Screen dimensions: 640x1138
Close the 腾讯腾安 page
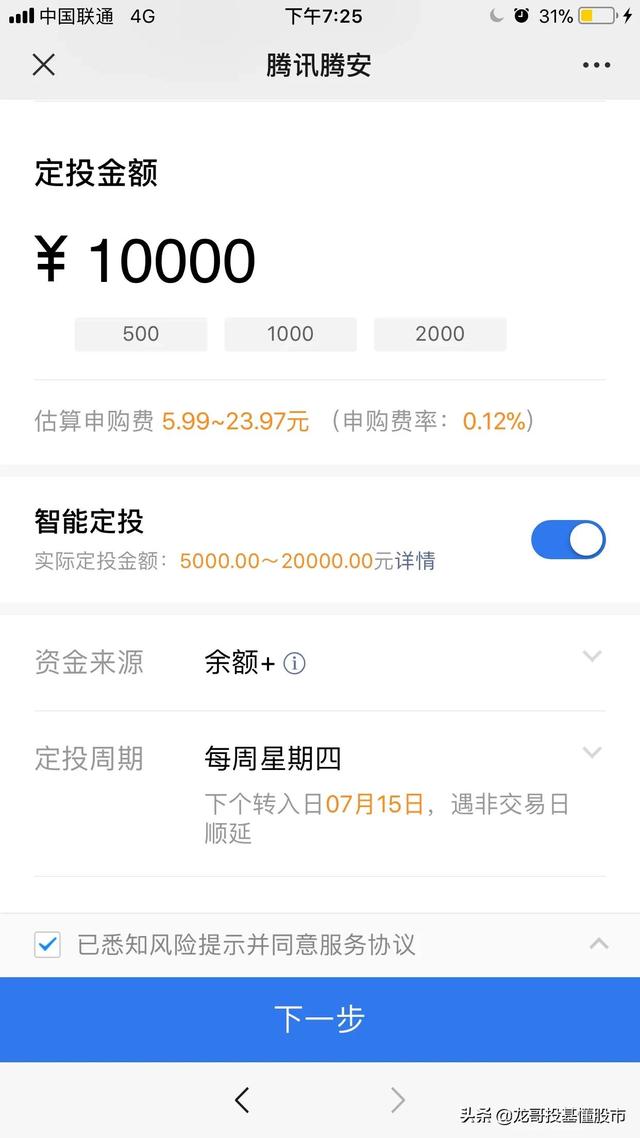pyautogui.click(x=44, y=65)
